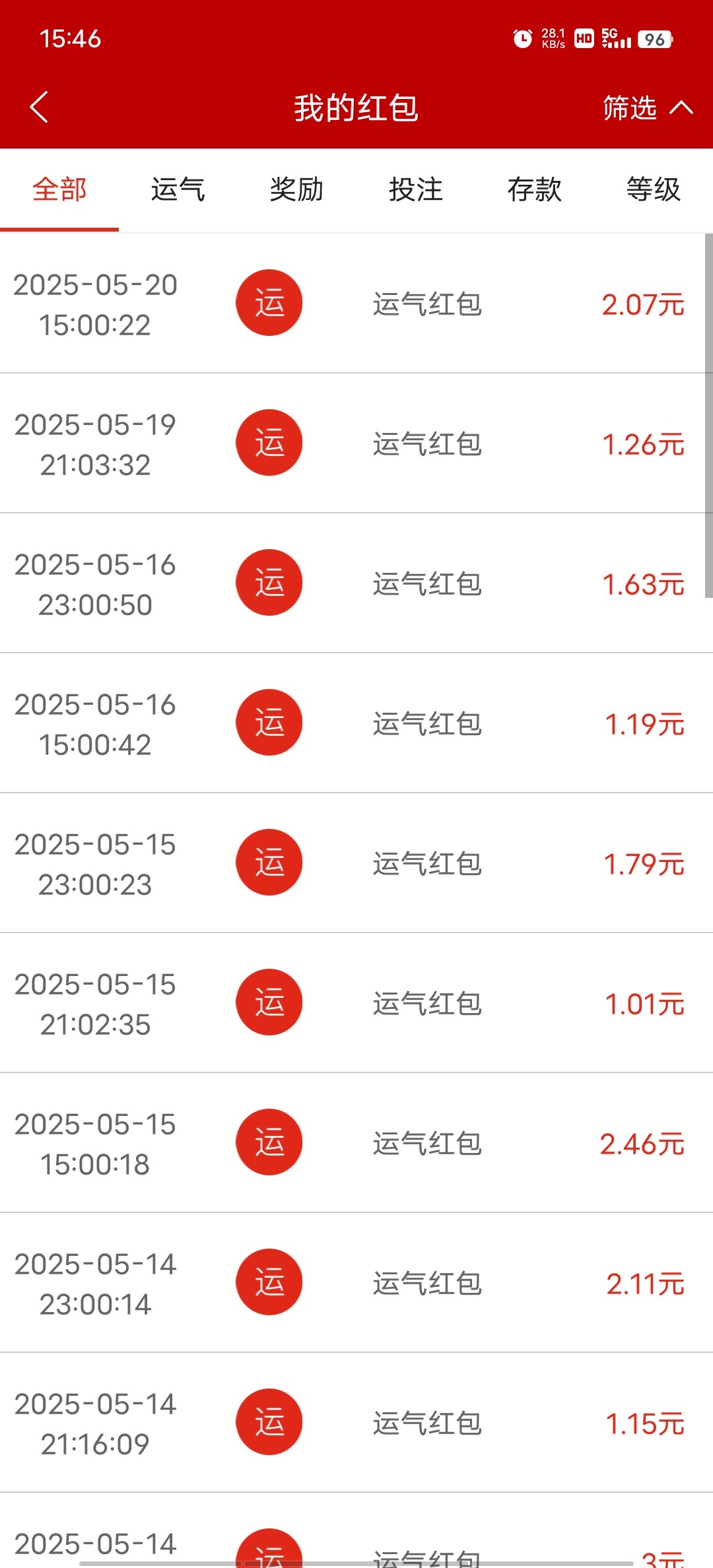This screenshot has width=713, height=1568.
Task: Switch to the 运气 tab
Action: click(178, 190)
